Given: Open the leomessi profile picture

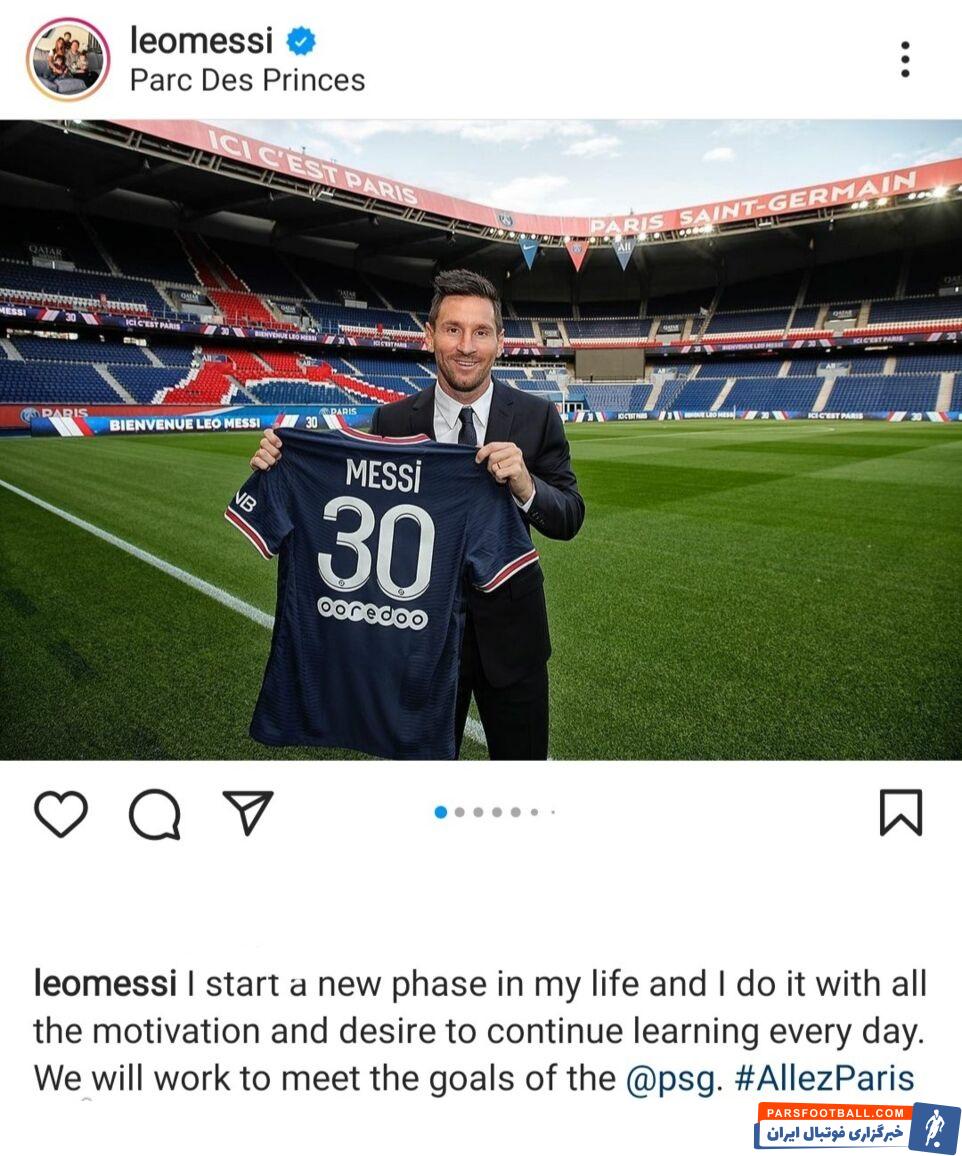Looking at the screenshot, I should tap(68, 60).
